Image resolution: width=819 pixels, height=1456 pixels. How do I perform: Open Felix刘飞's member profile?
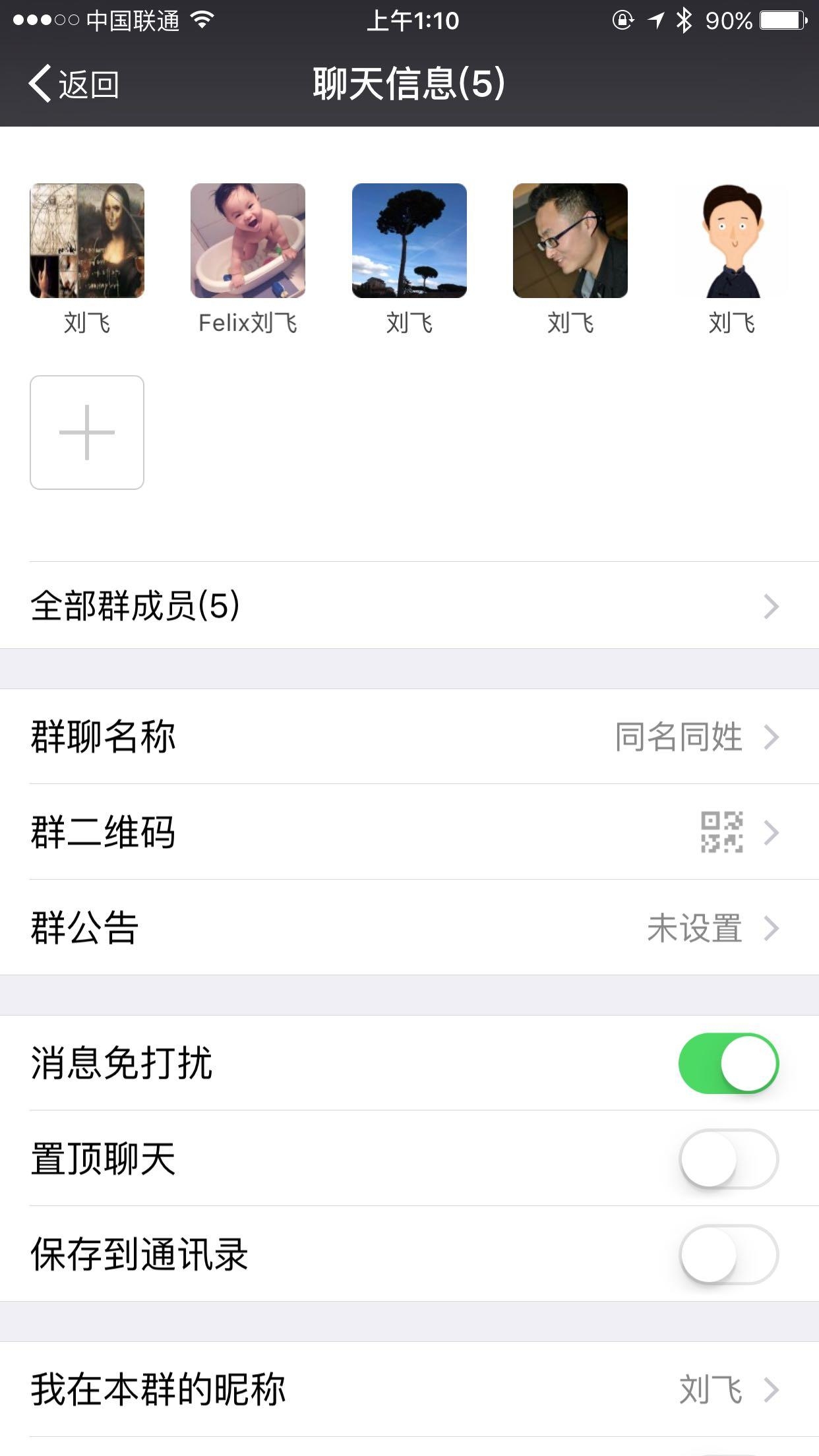(248, 241)
